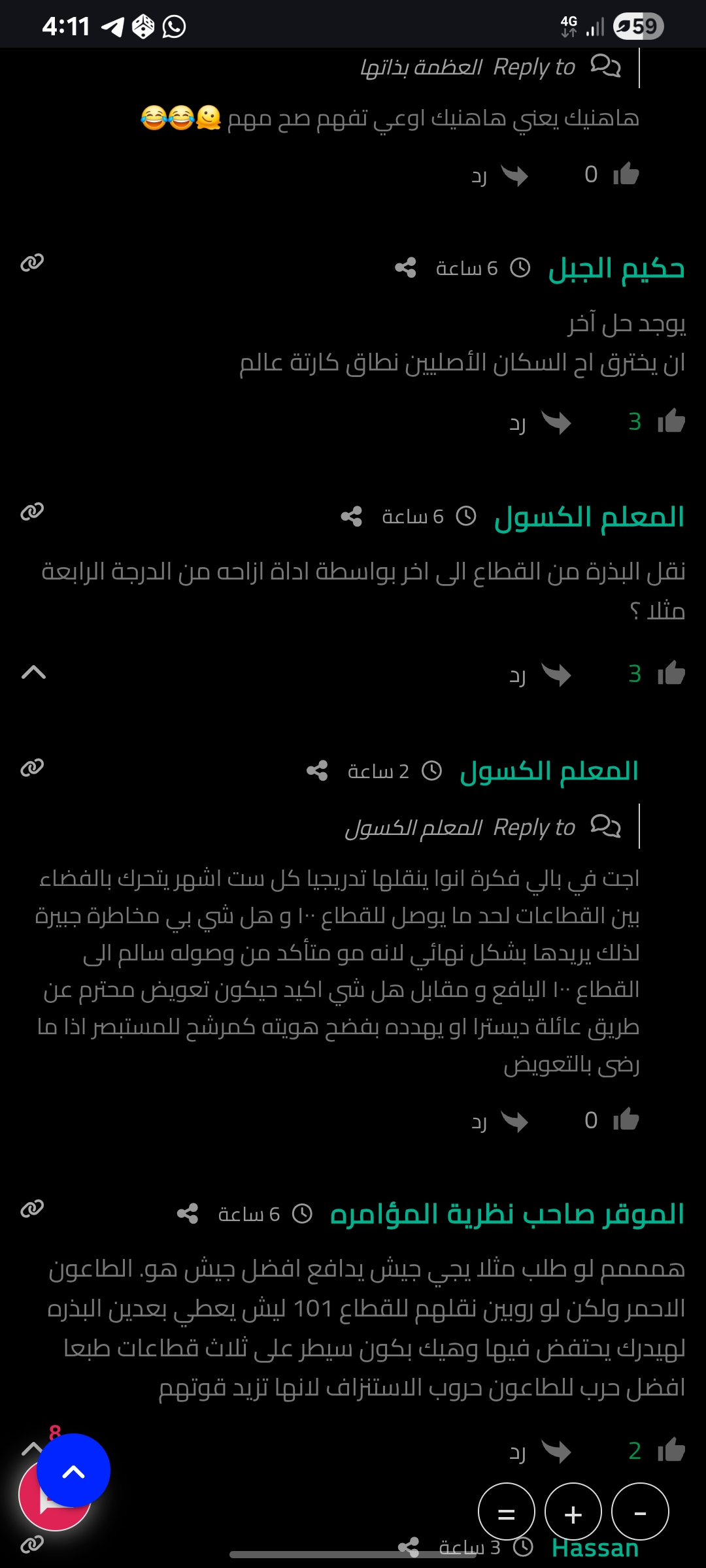Reply to حكيم الجبل's comment

click(x=540, y=423)
